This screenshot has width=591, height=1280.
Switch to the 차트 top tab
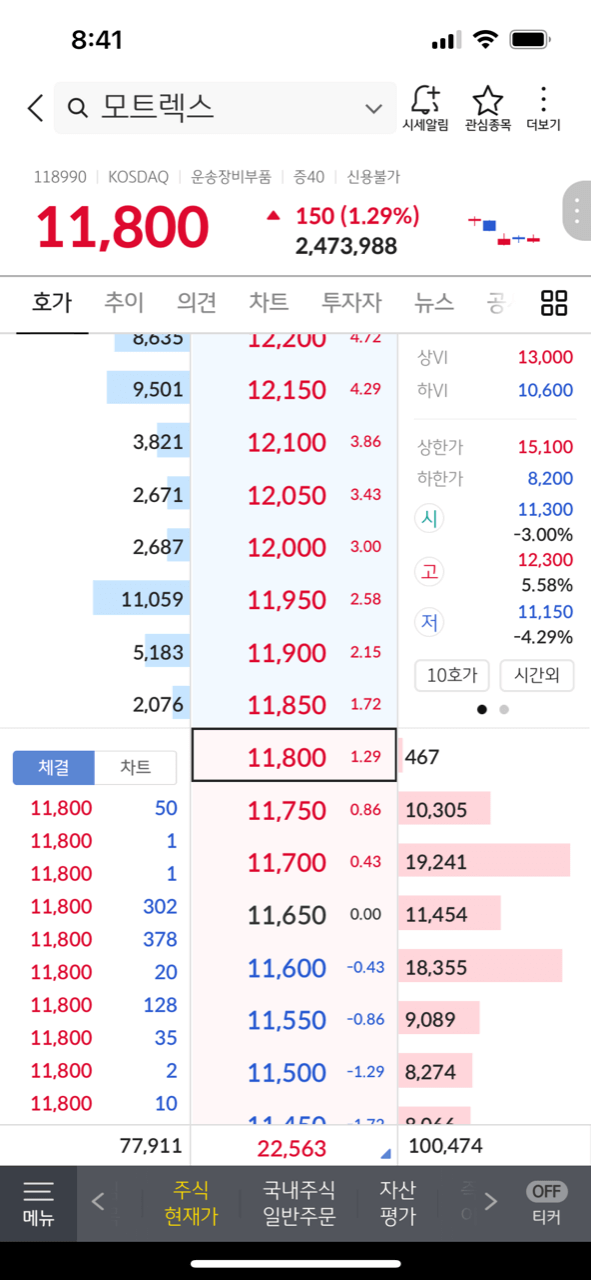[x=269, y=302]
